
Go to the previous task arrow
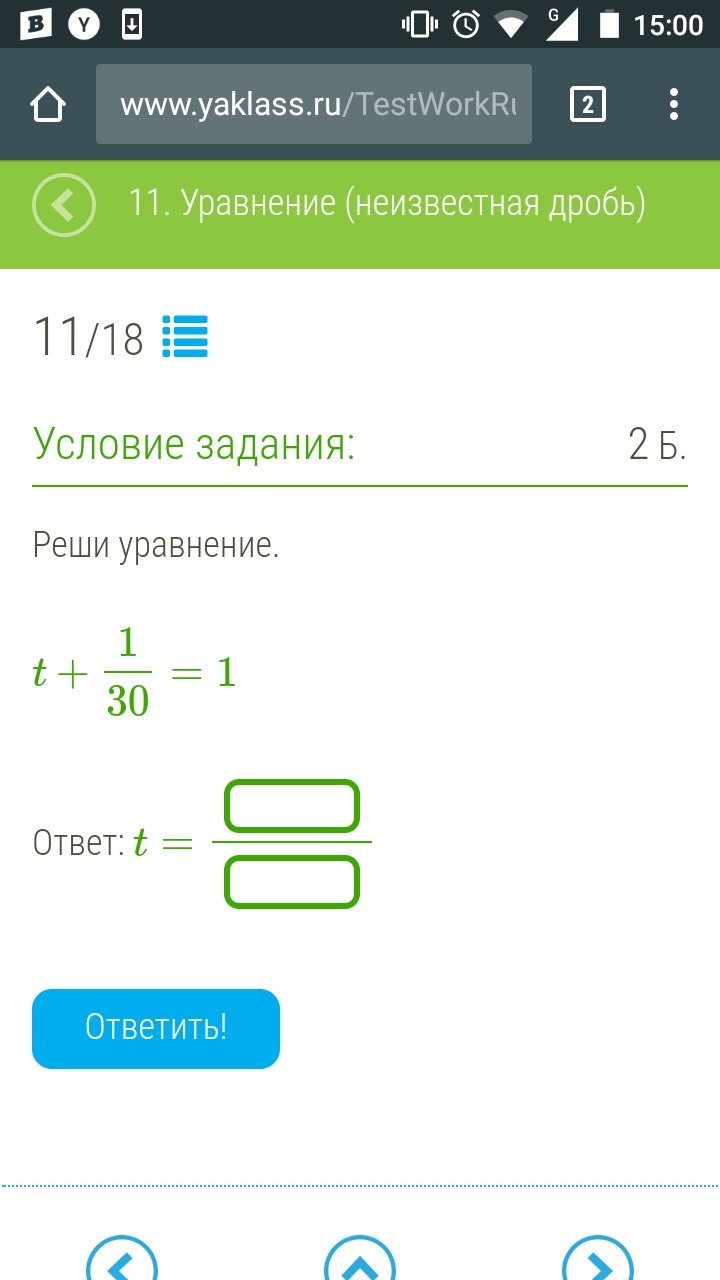[122, 1262]
